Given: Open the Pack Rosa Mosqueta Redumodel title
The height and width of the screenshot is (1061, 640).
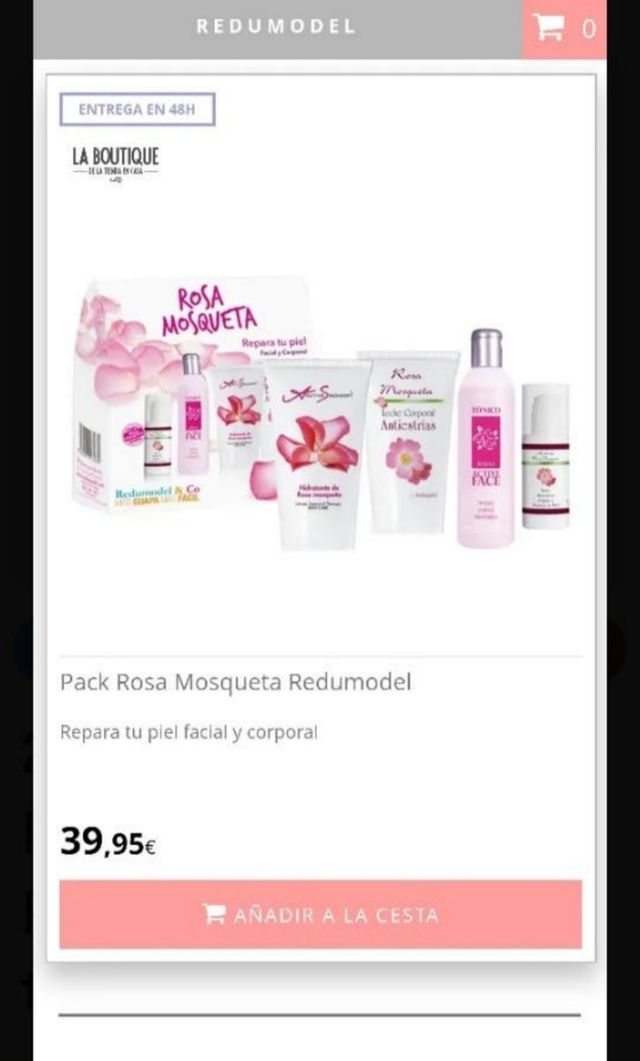Looking at the screenshot, I should 236,682.
